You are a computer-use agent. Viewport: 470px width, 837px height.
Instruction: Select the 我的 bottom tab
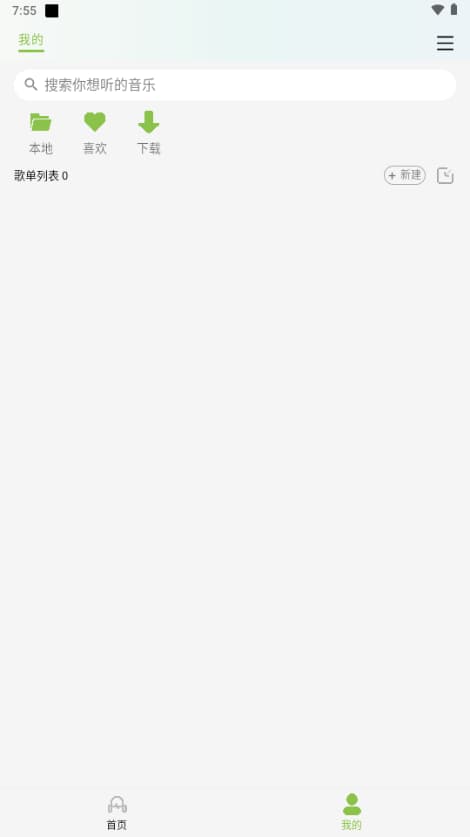(x=351, y=812)
